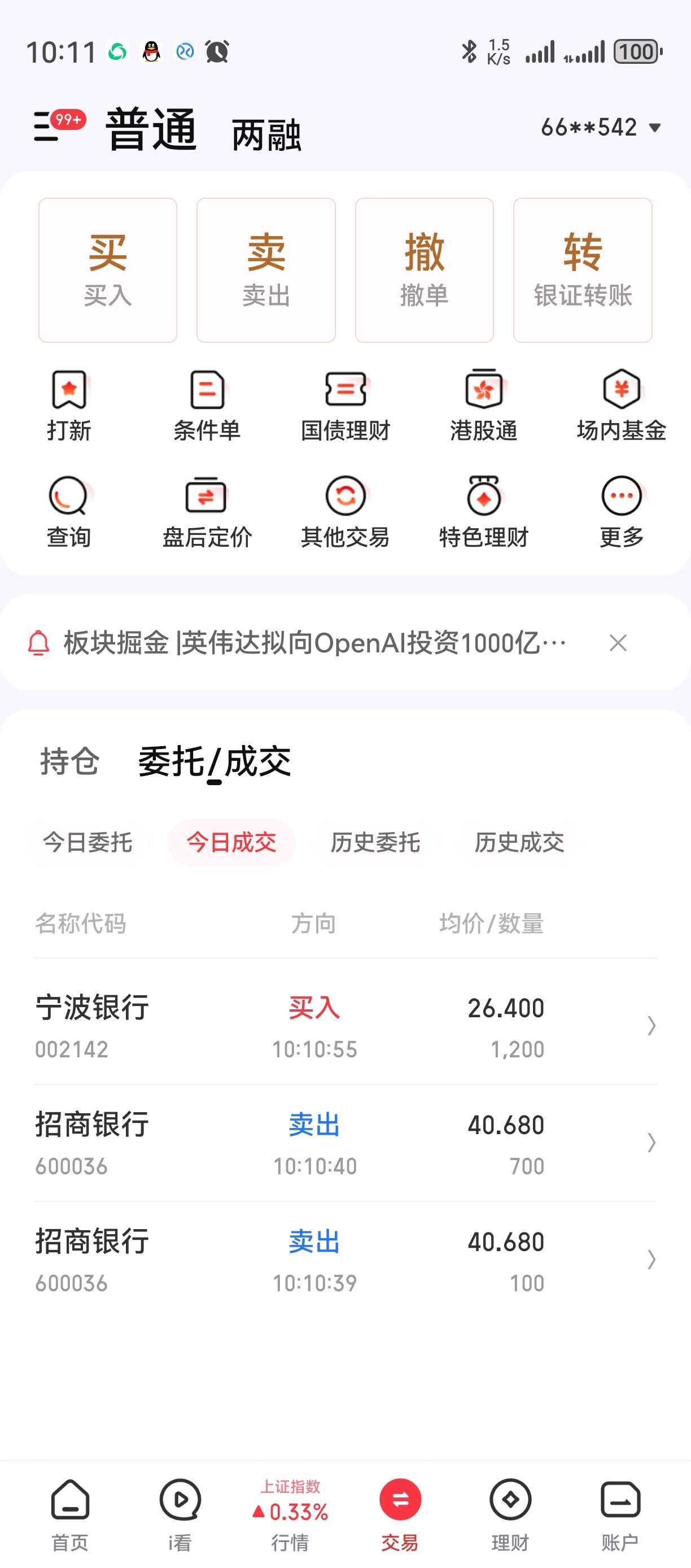Open the 打新 shortcut
The height and width of the screenshot is (1568, 691).
(69, 406)
